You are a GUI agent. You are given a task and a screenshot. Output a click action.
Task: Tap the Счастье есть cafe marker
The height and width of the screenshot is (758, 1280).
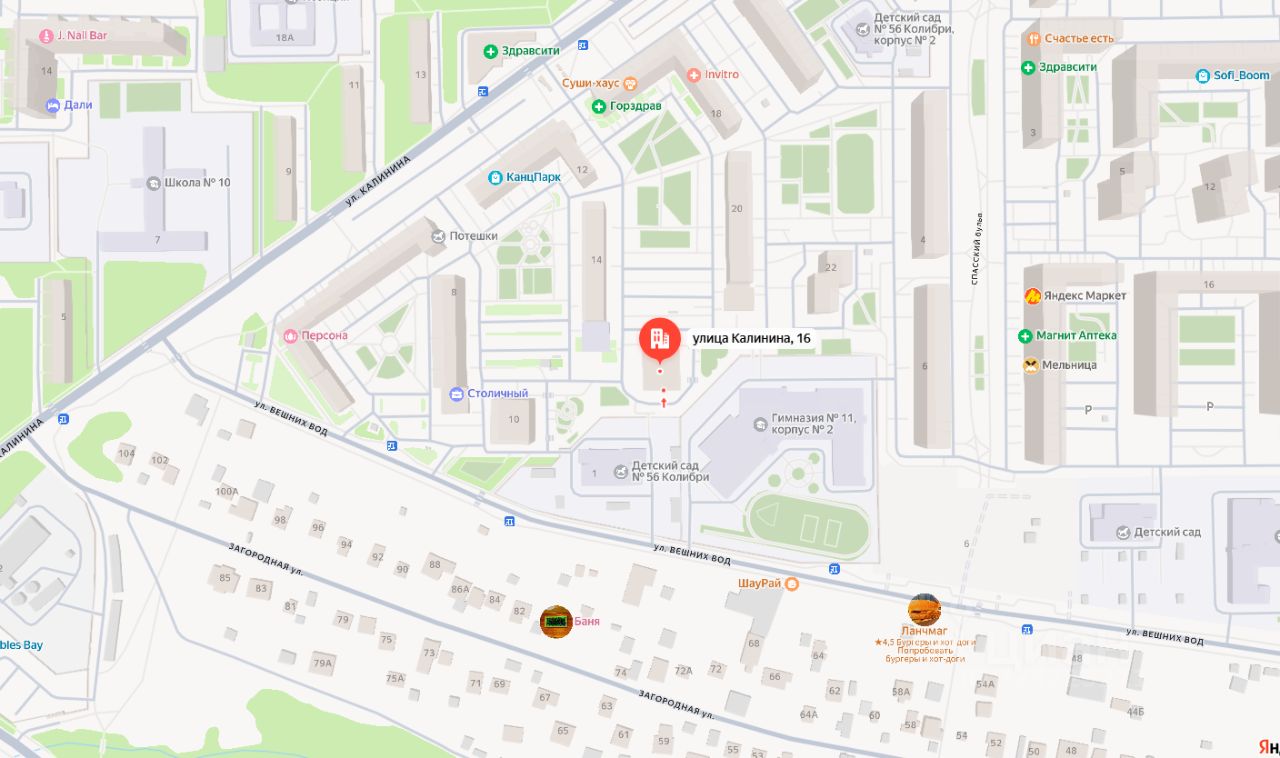tap(1032, 39)
